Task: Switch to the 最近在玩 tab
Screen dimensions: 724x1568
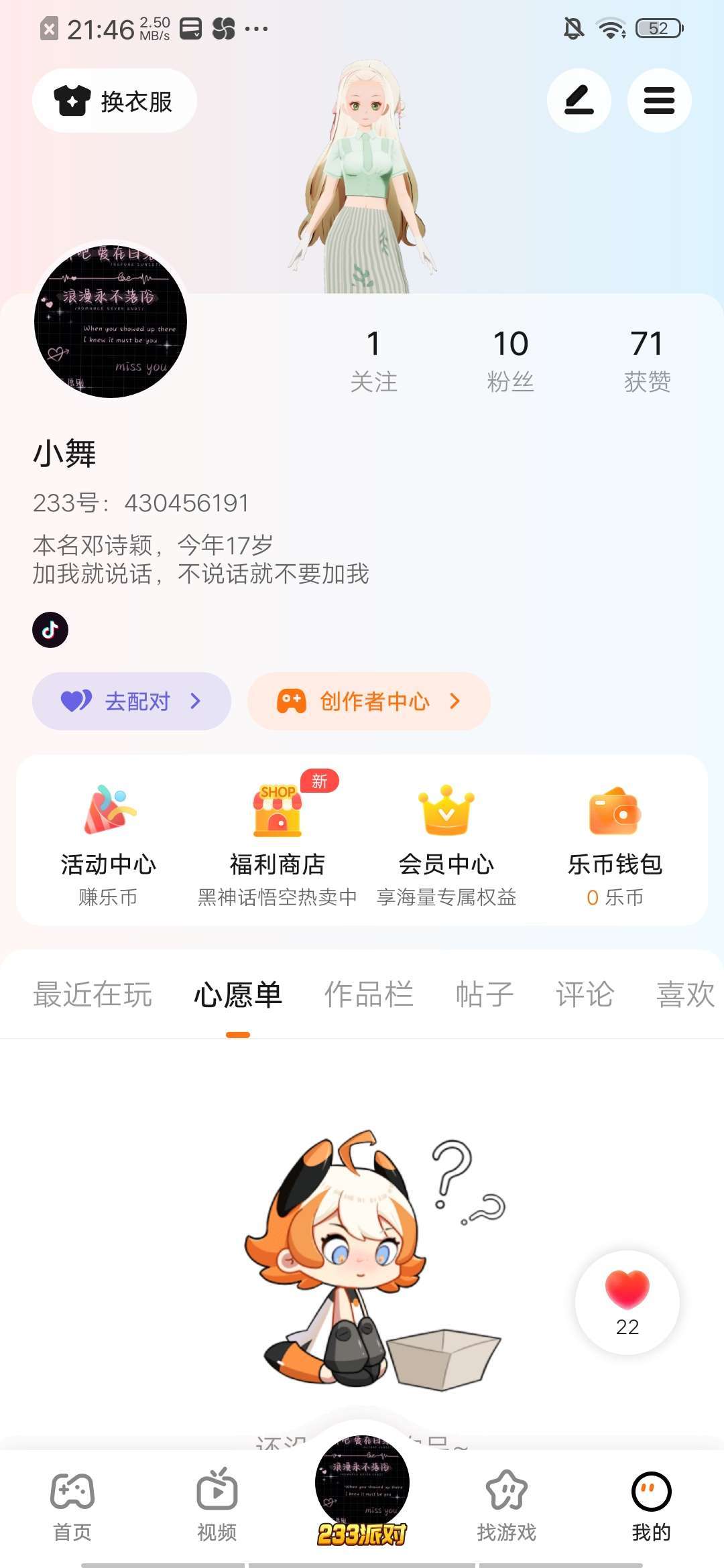Action: (x=93, y=994)
